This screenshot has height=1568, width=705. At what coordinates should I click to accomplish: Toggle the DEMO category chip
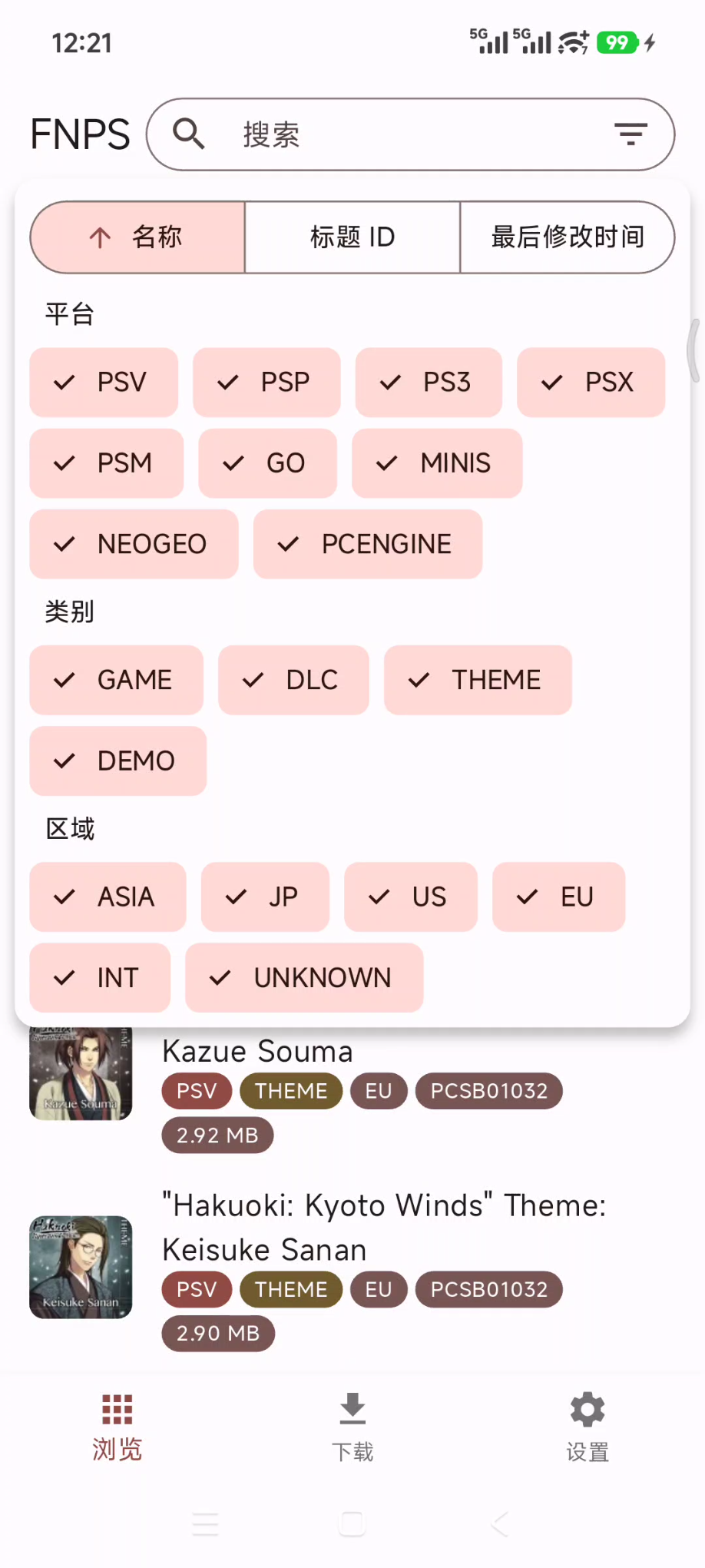click(118, 761)
